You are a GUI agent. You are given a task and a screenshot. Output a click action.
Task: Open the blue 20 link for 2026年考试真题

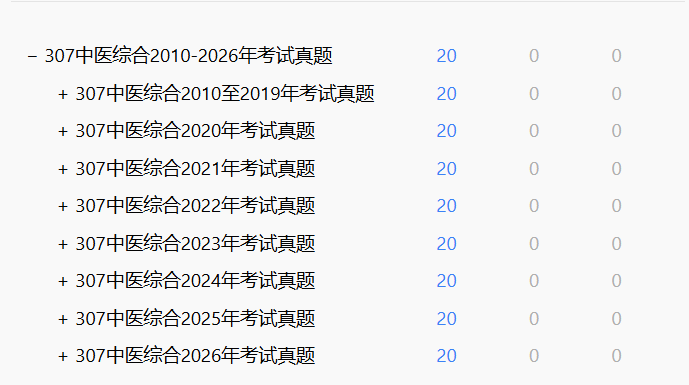pyautogui.click(x=446, y=356)
